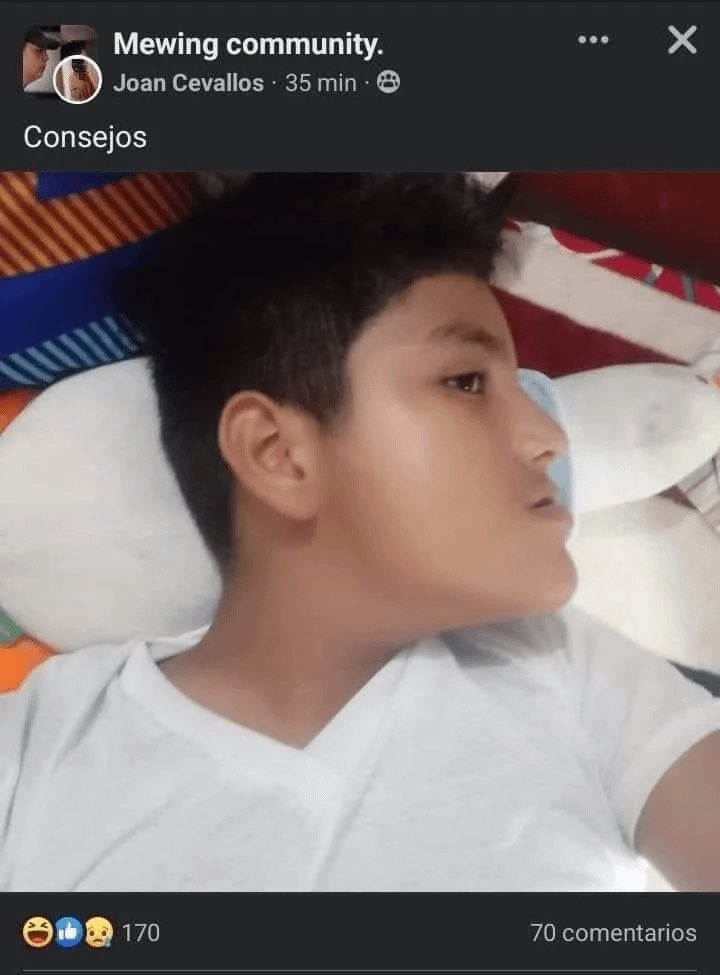Tap the group avatar thumbnail
720x975 pixels.
click(48, 55)
